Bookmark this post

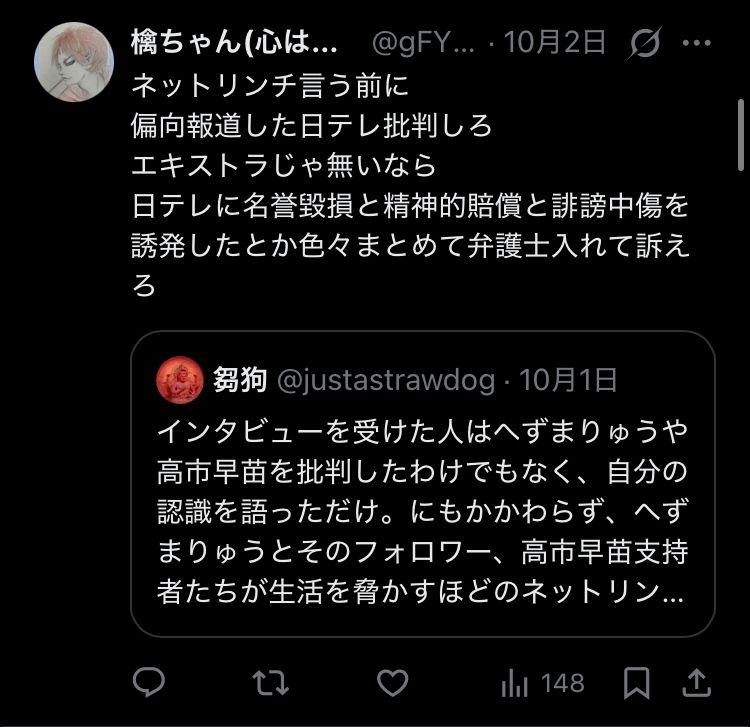pyautogui.click(x=637, y=683)
